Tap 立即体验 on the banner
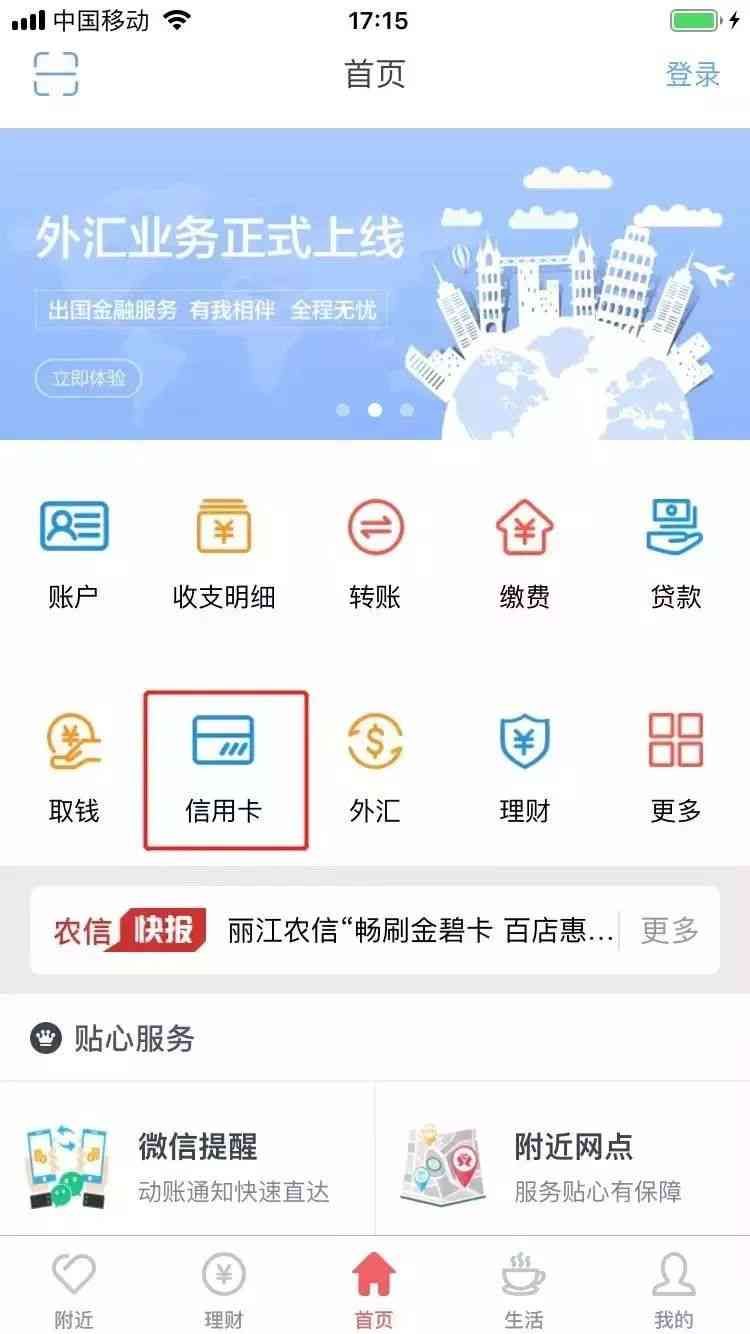Viewport: 750px width, 1334px height. (89, 379)
